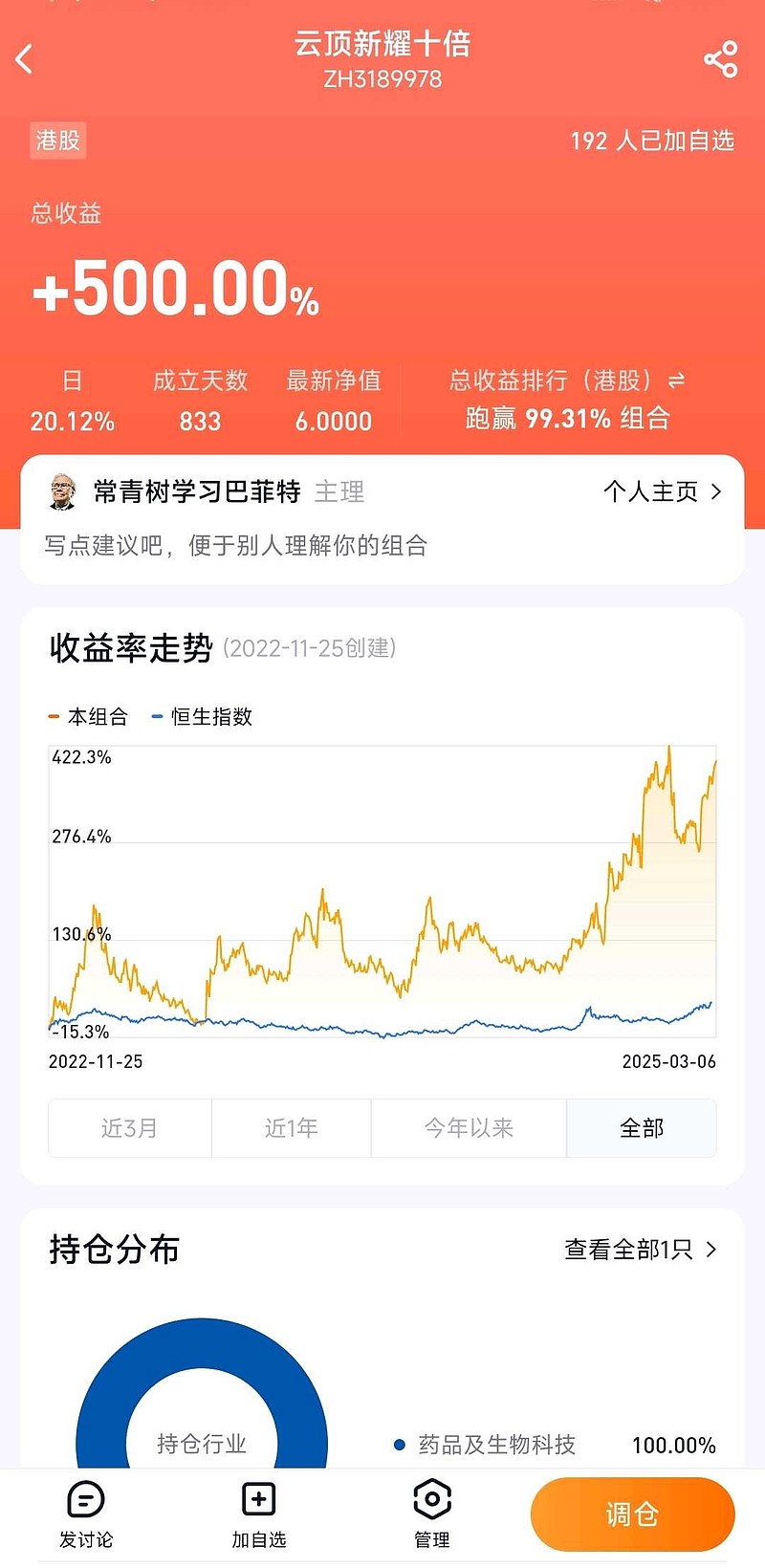Select the 近3月 chart range

coord(130,1128)
